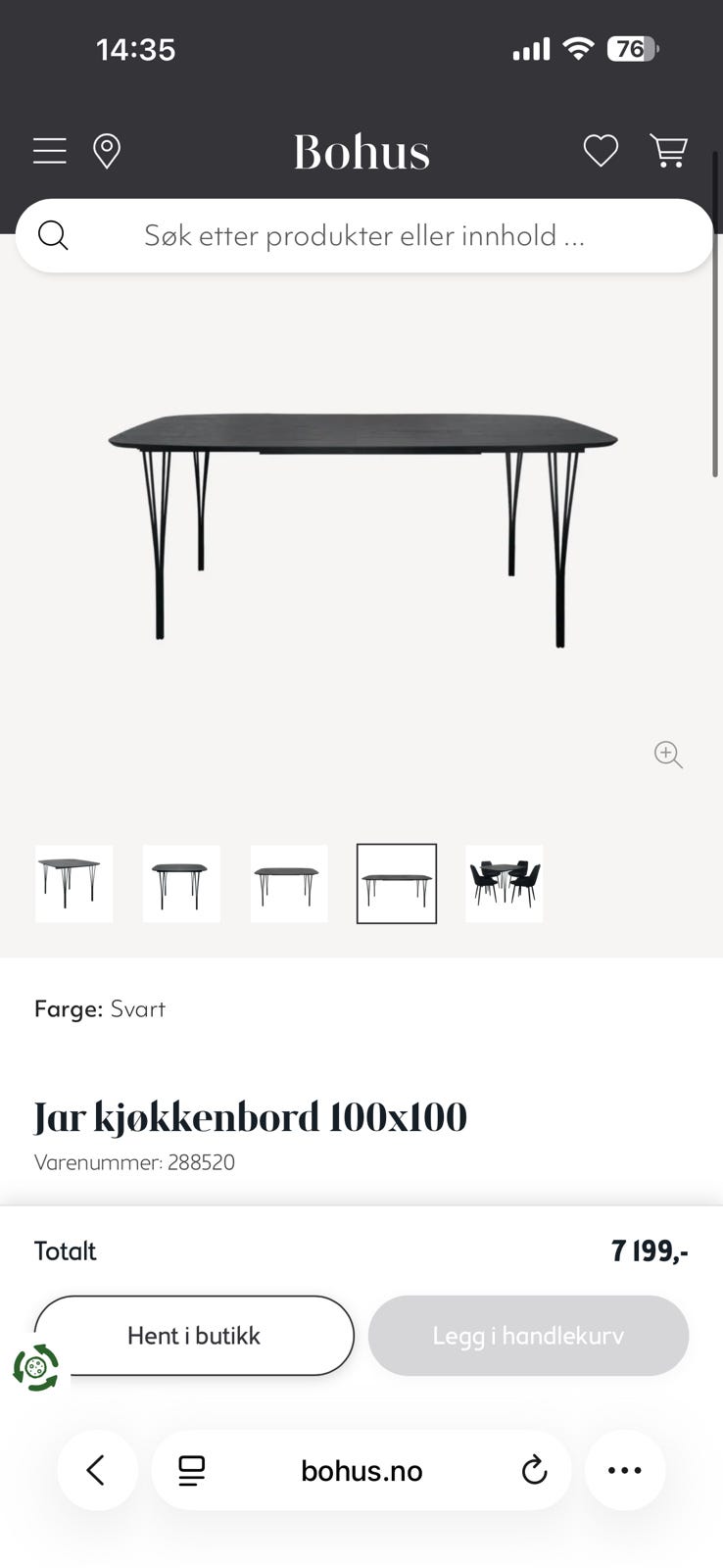The height and width of the screenshot is (1568, 723).
Task: Select the second table thumbnail
Action: tap(181, 884)
